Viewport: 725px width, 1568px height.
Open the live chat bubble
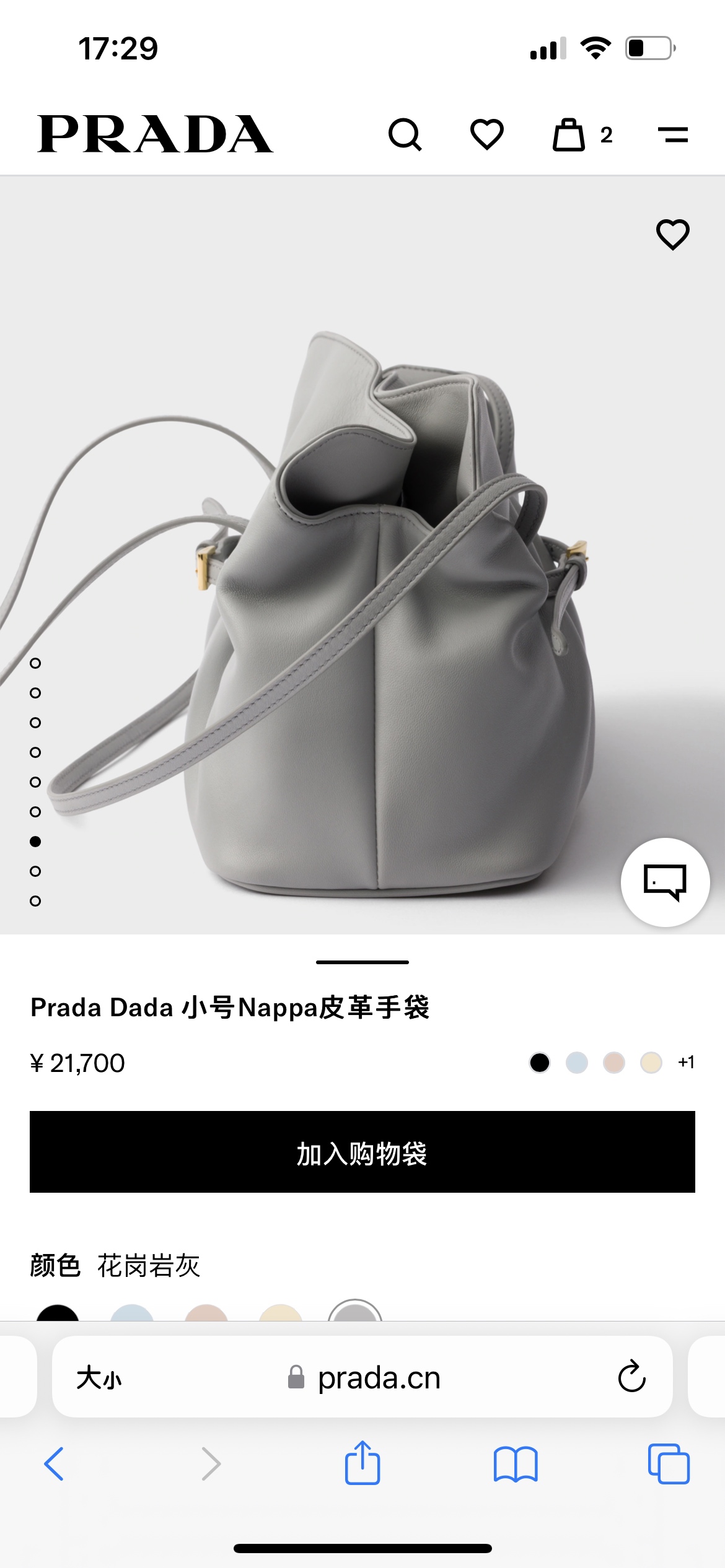[666, 882]
